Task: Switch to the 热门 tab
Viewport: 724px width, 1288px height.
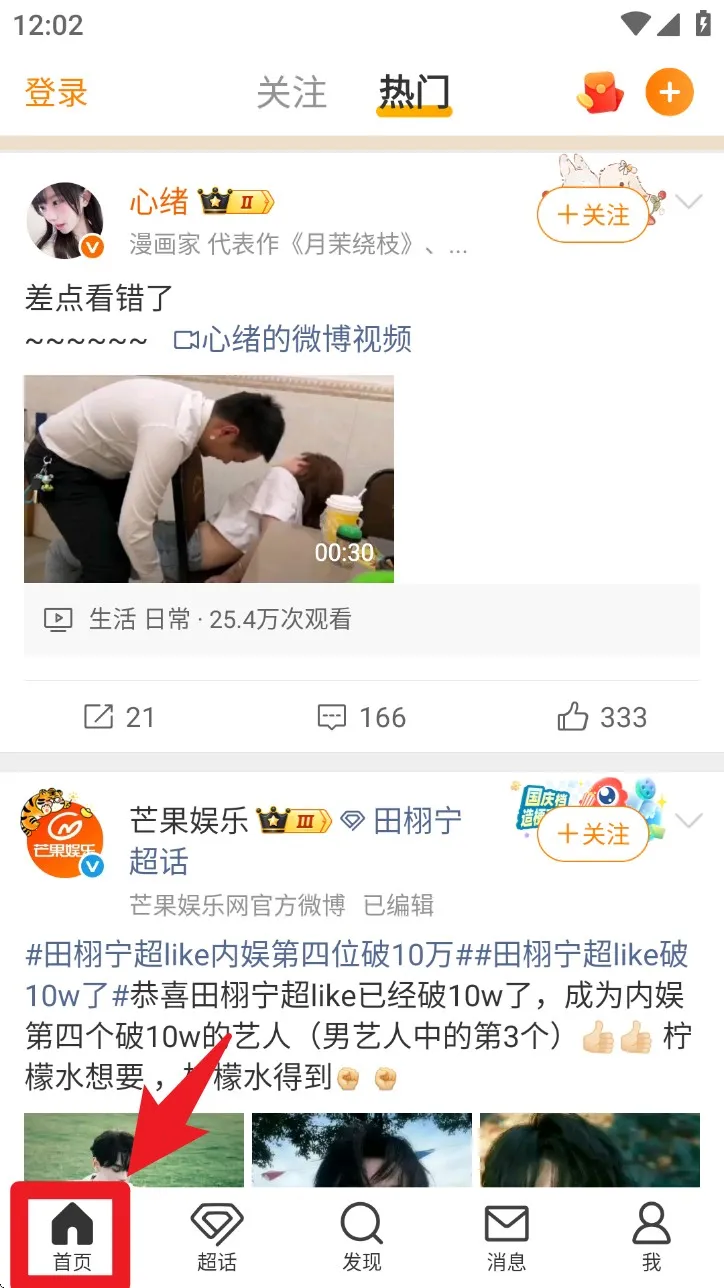Action: pos(414,93)
